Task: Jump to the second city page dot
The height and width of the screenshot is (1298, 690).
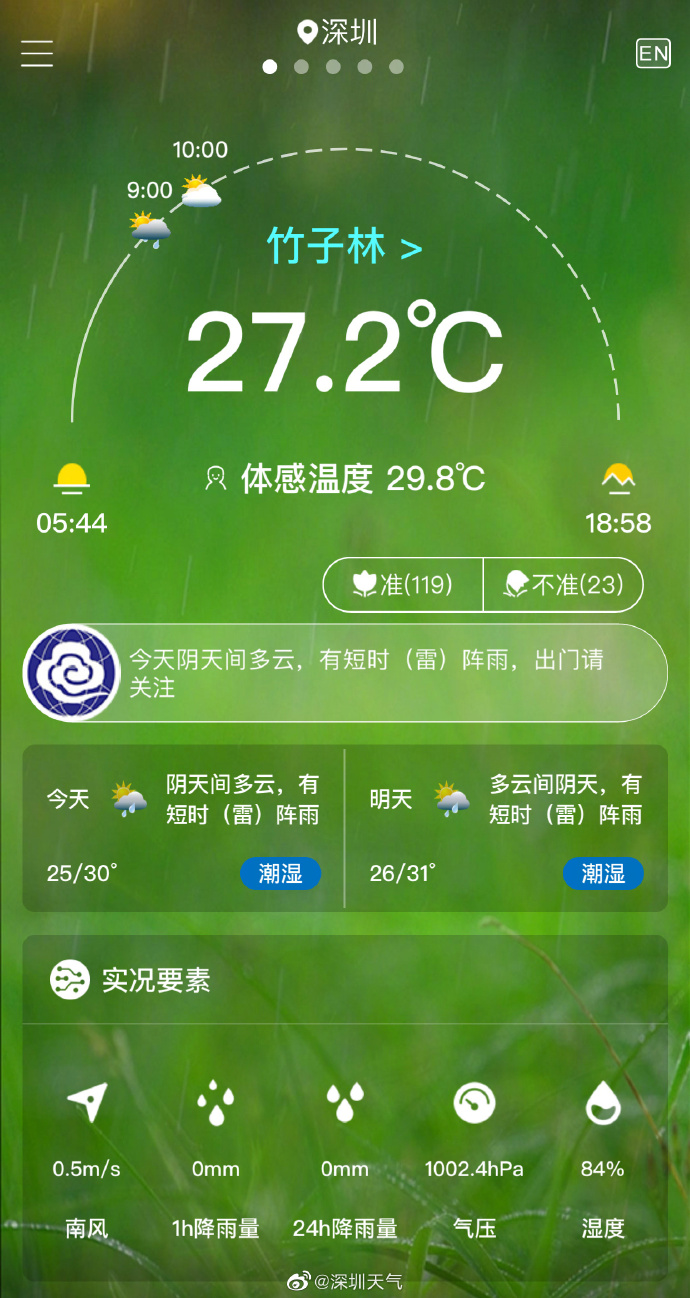Action: click(301, 67)
